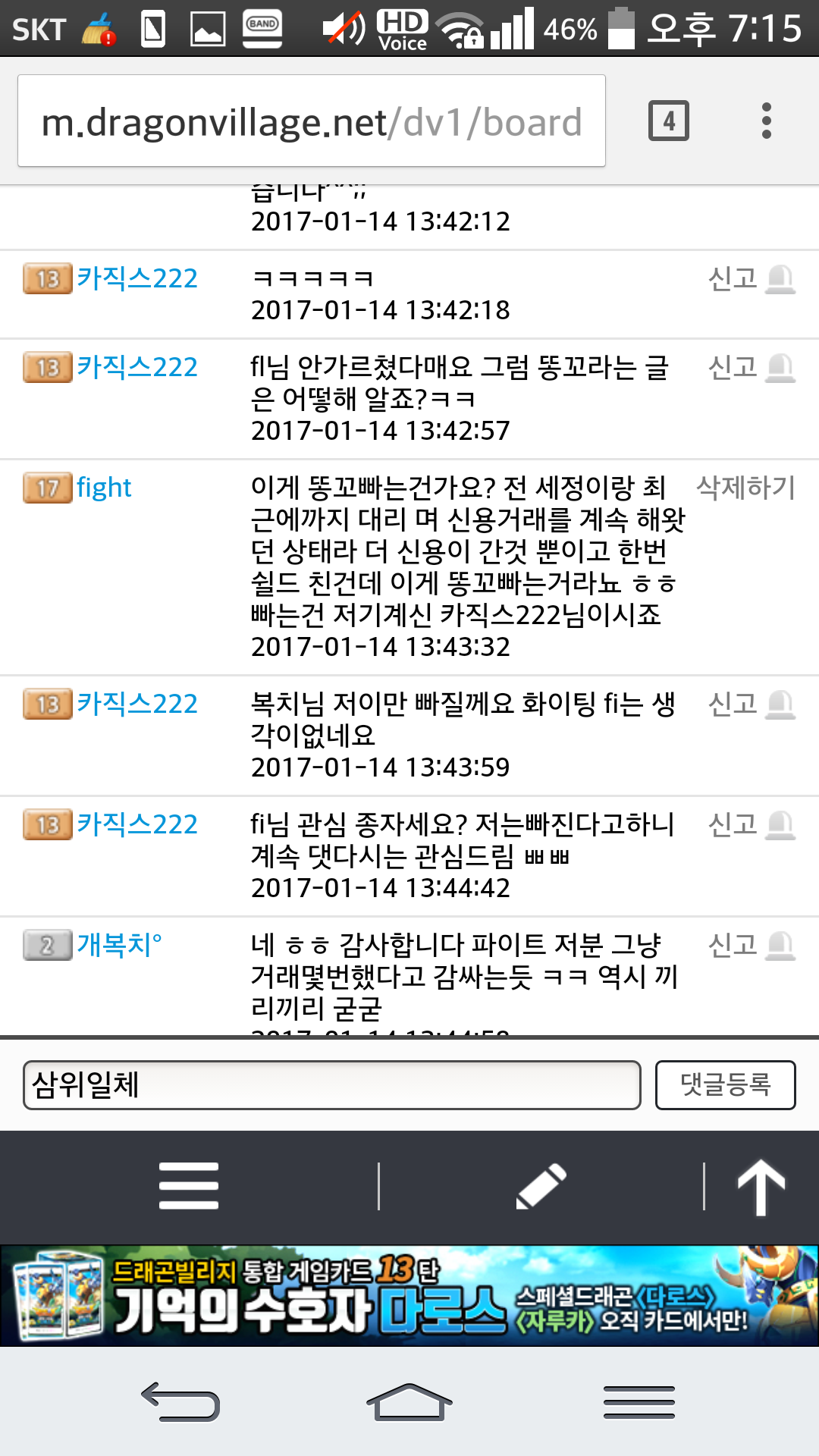Write a new post with pencil icon
The width and height of the screenshot is (819, 1456).
click(x=541, y=1186)
